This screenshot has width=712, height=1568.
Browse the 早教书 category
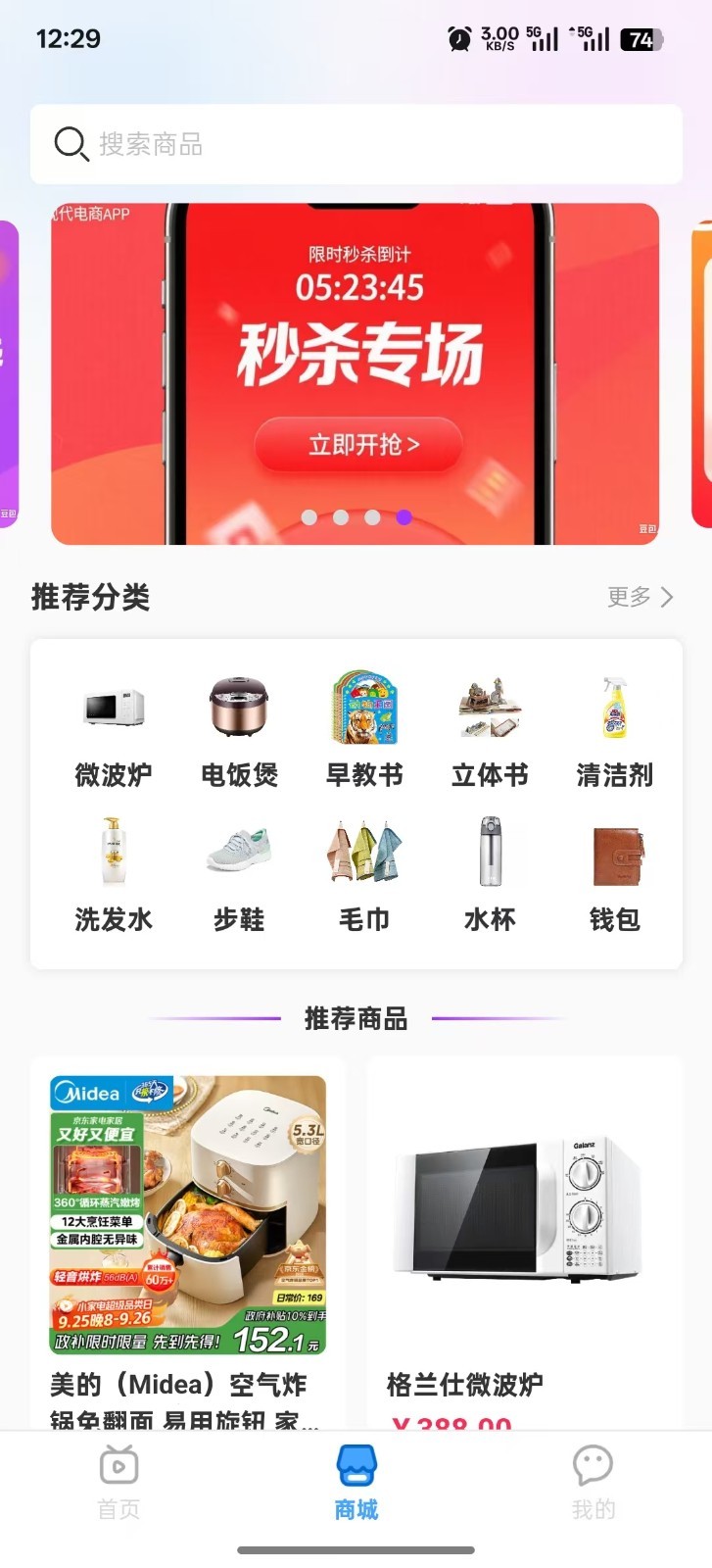point(364,732)
